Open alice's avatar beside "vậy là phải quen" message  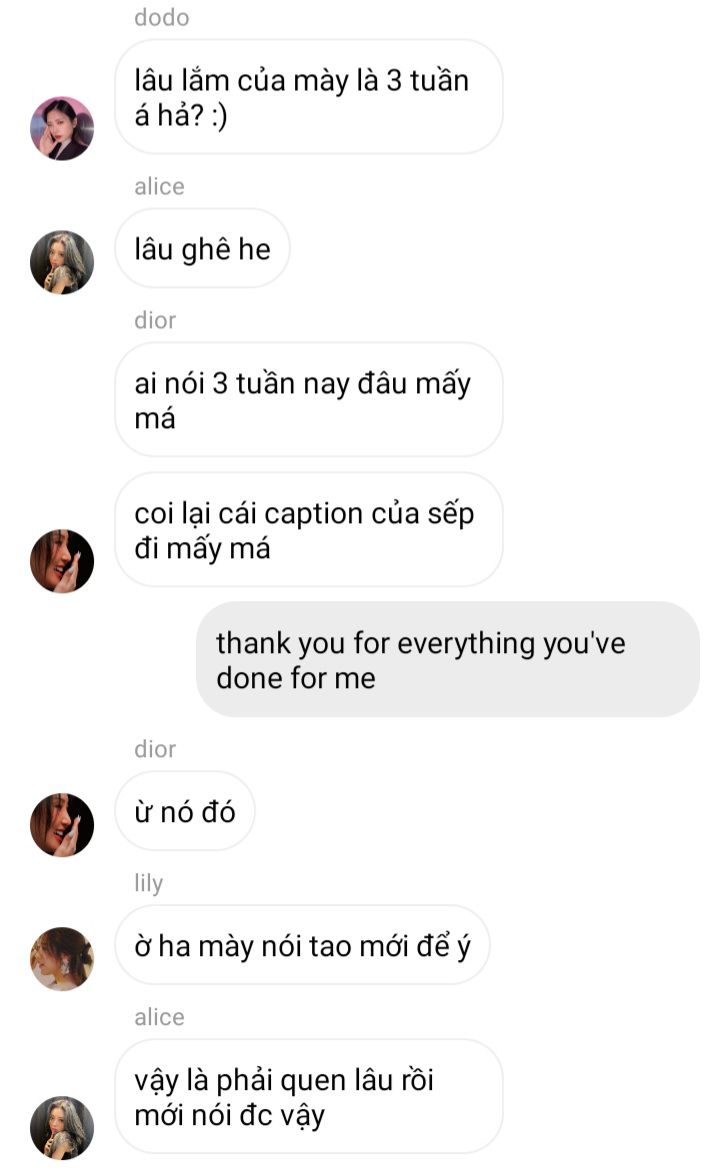point(62,1128)
